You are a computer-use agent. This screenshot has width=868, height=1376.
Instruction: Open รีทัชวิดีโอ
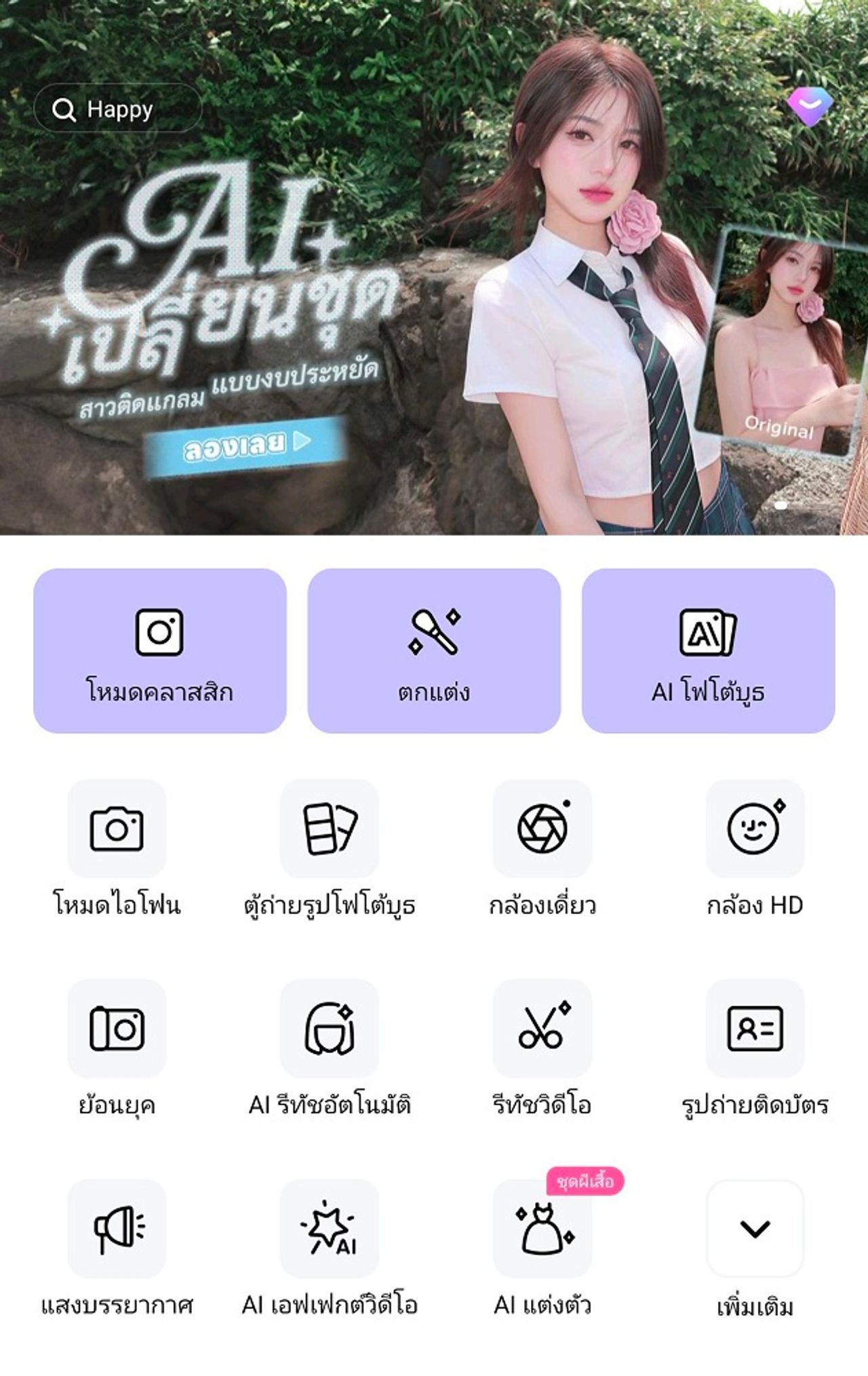pyautogui.click(x=542, y=1028)
